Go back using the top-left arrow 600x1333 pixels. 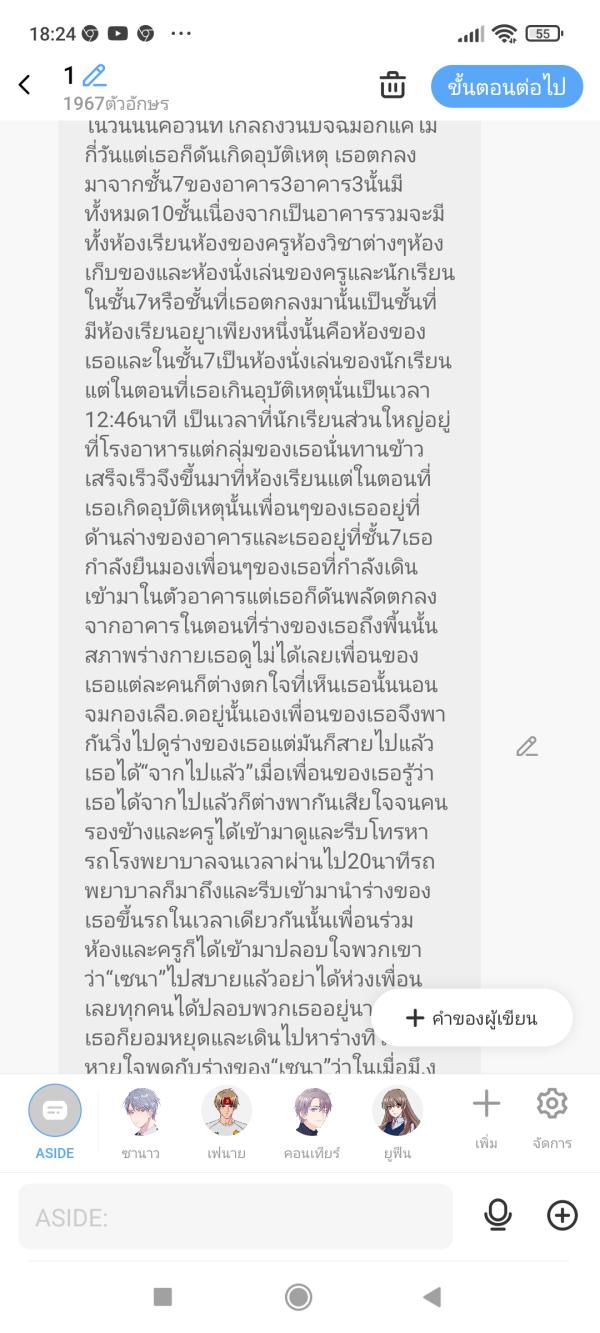tap(25, 85)
